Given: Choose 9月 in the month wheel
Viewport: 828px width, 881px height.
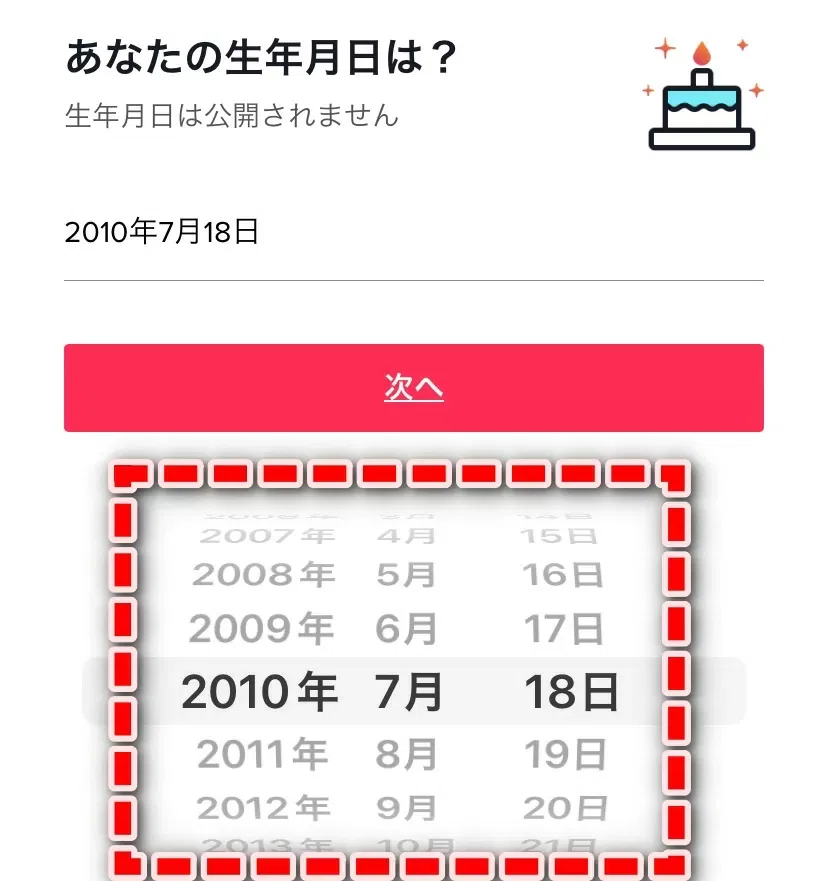Looking at the screenshot, I should click(406, 808).
